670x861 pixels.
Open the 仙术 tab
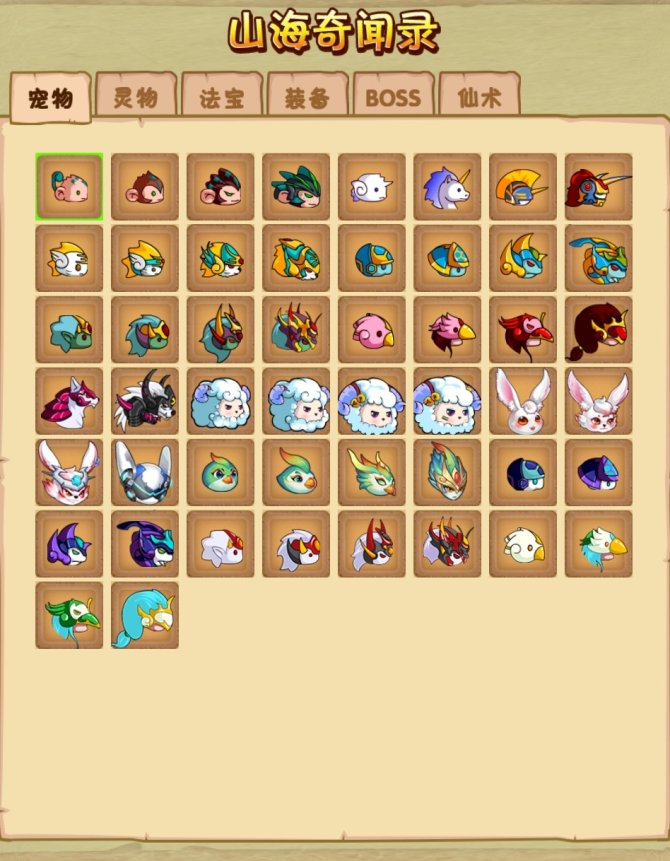[x=478, y=98]
